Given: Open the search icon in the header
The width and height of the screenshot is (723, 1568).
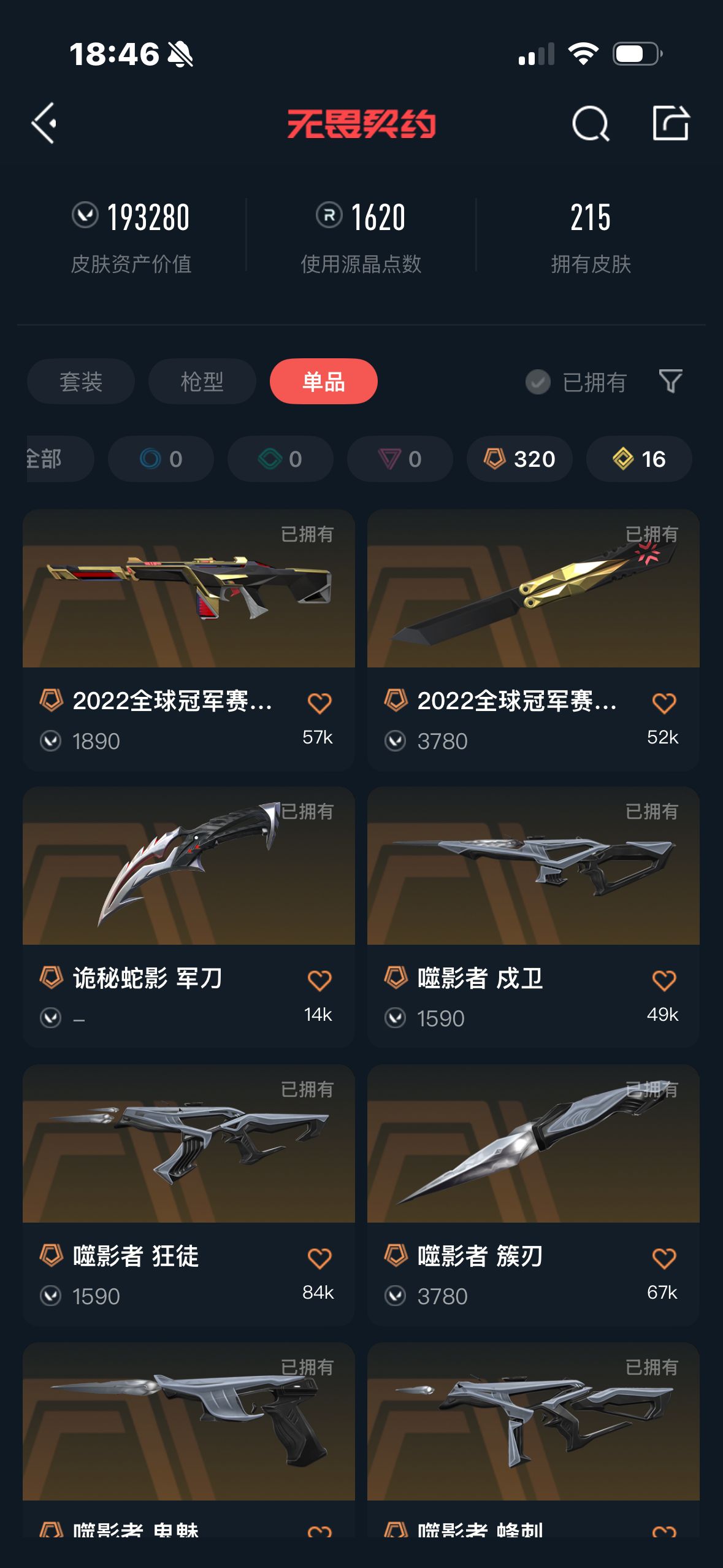Looking at the screenshot, I should 590,124.
